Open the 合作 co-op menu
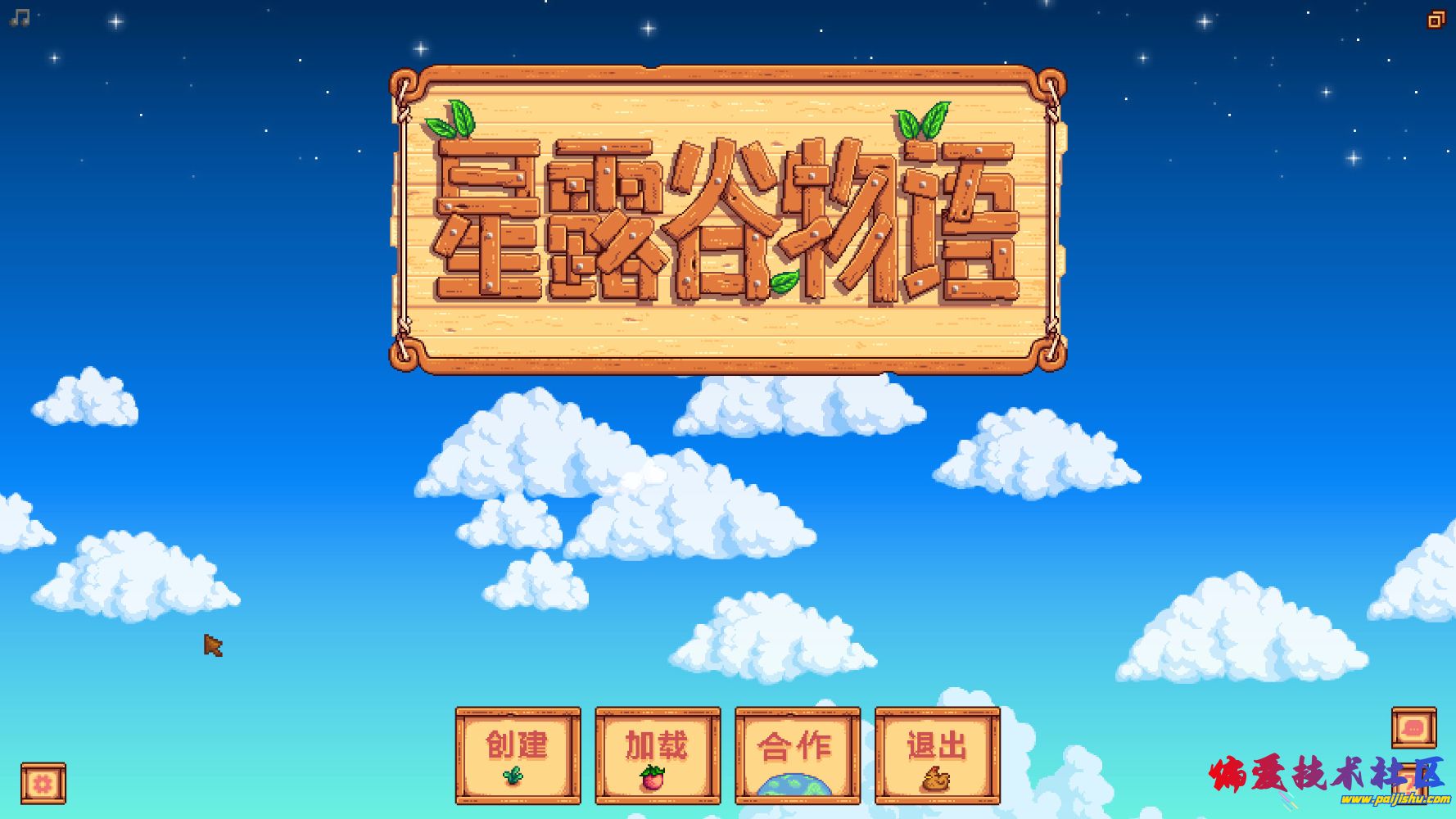 pos(798,755)
